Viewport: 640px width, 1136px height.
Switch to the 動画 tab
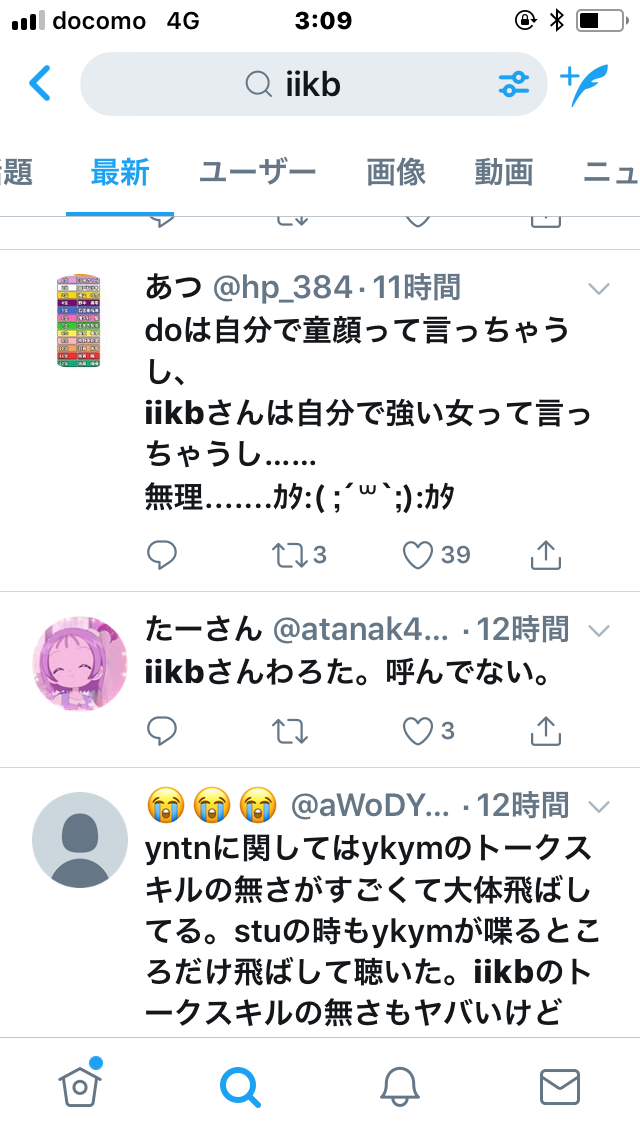coord(503,172)
